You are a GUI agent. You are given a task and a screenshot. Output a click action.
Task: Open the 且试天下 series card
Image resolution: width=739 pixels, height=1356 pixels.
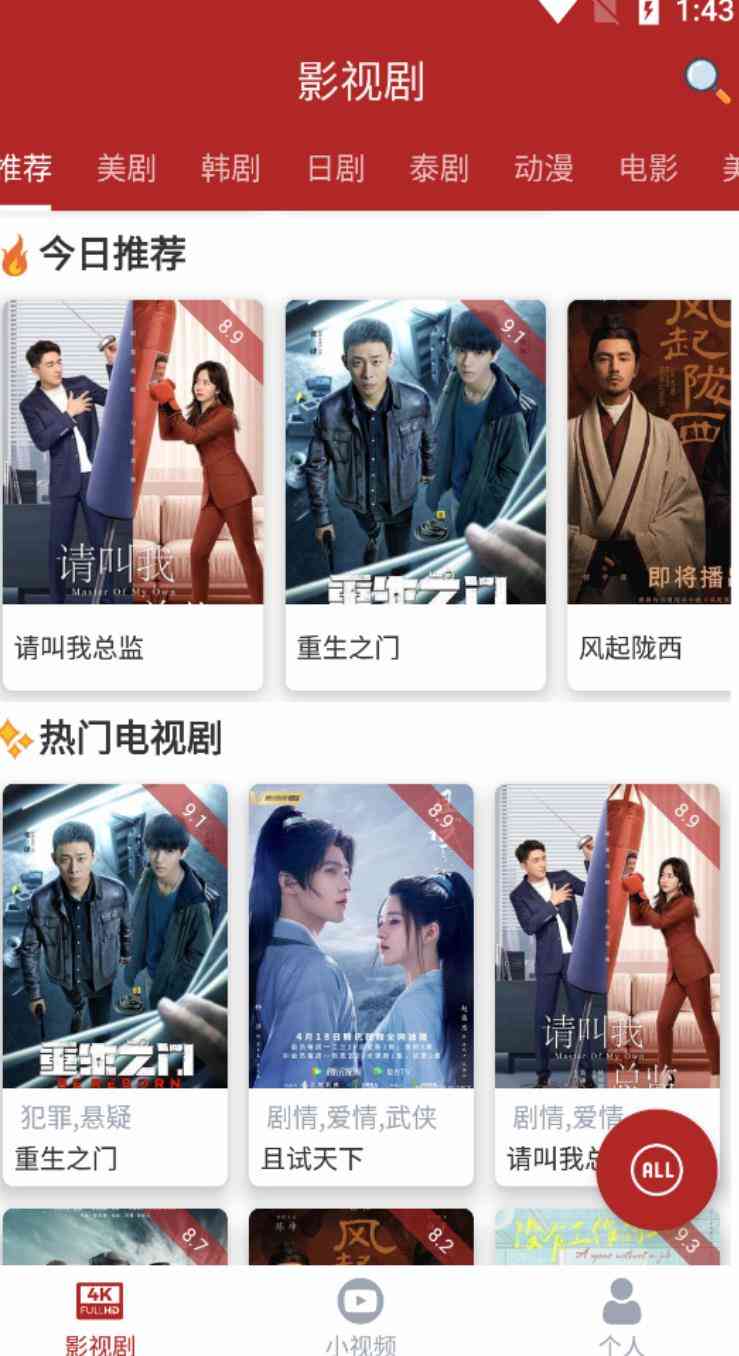point(361,985)
